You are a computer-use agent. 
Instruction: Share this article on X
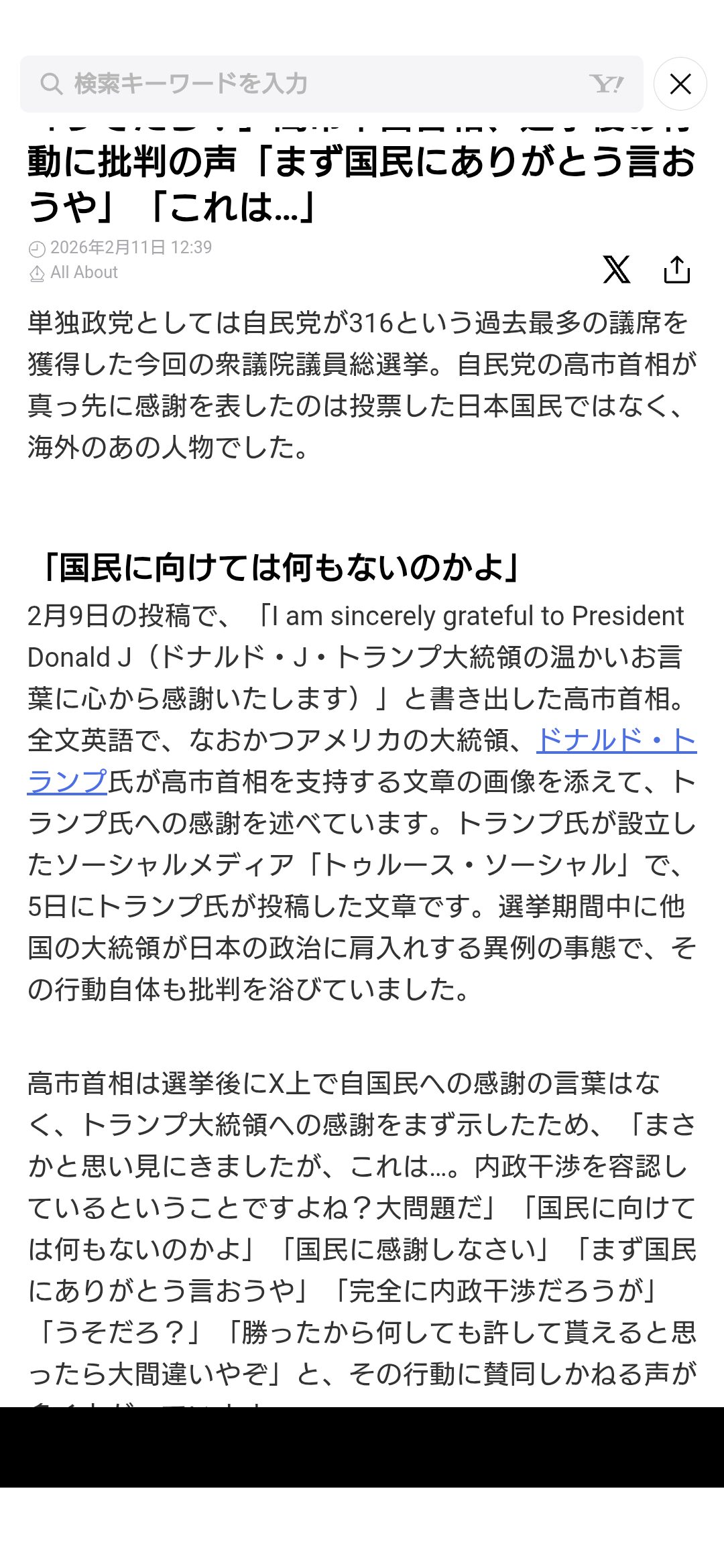[x=616, y=269]
